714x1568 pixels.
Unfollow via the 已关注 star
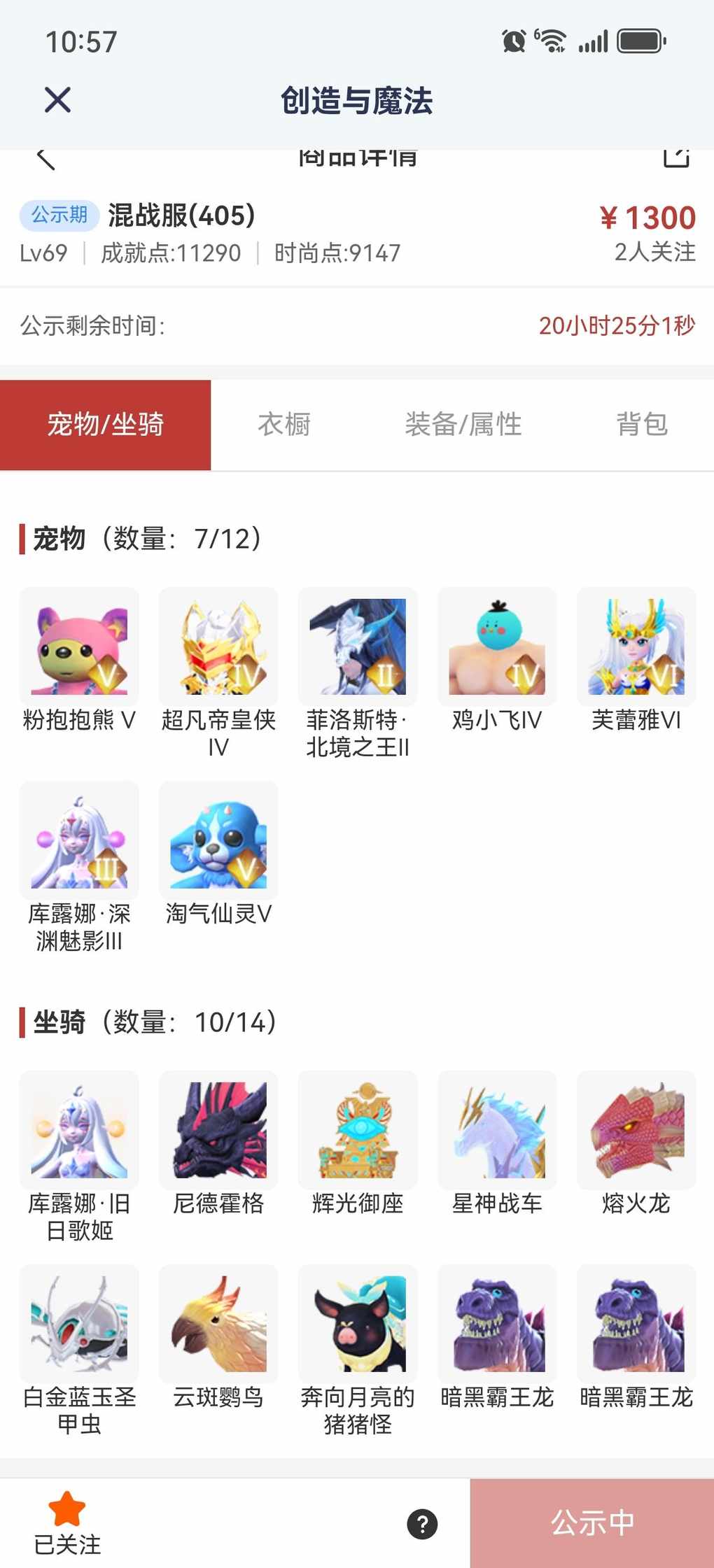67,1523
